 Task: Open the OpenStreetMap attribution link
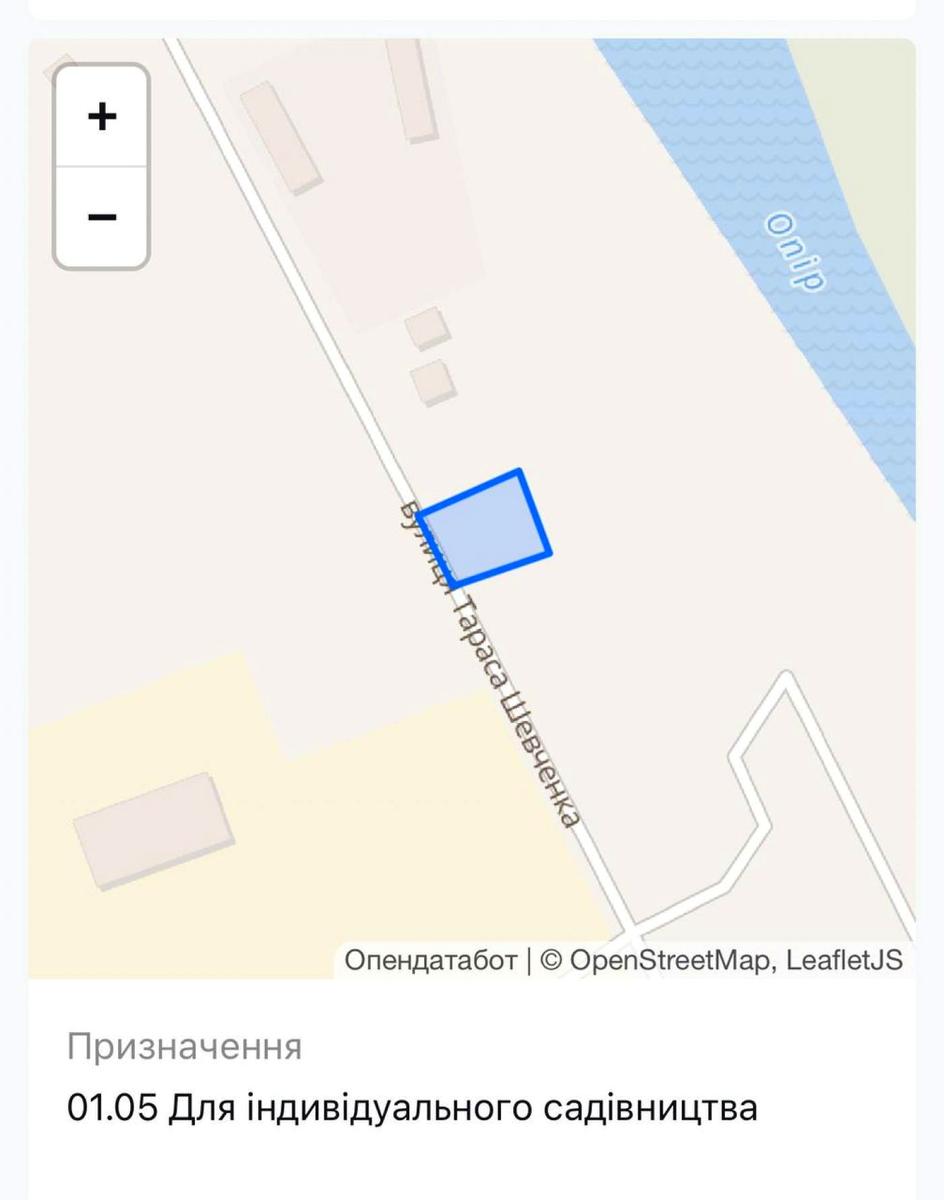pos(668,960)
